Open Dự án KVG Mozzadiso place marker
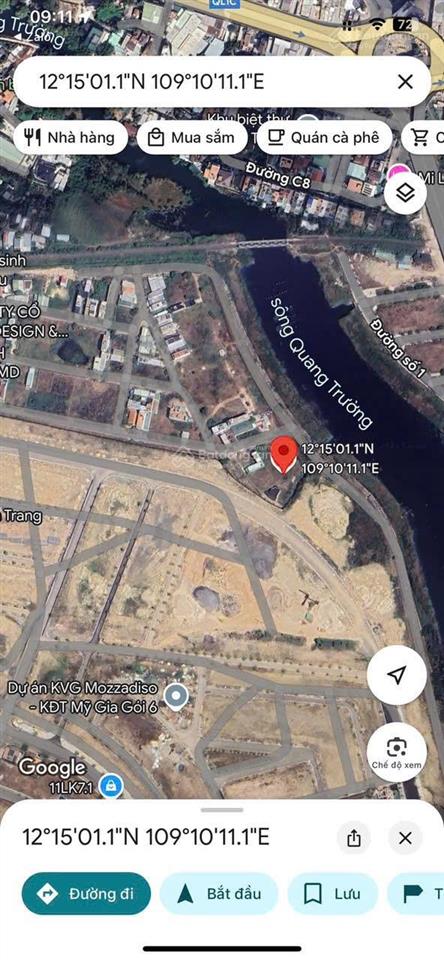 click(x=176, y=697)
